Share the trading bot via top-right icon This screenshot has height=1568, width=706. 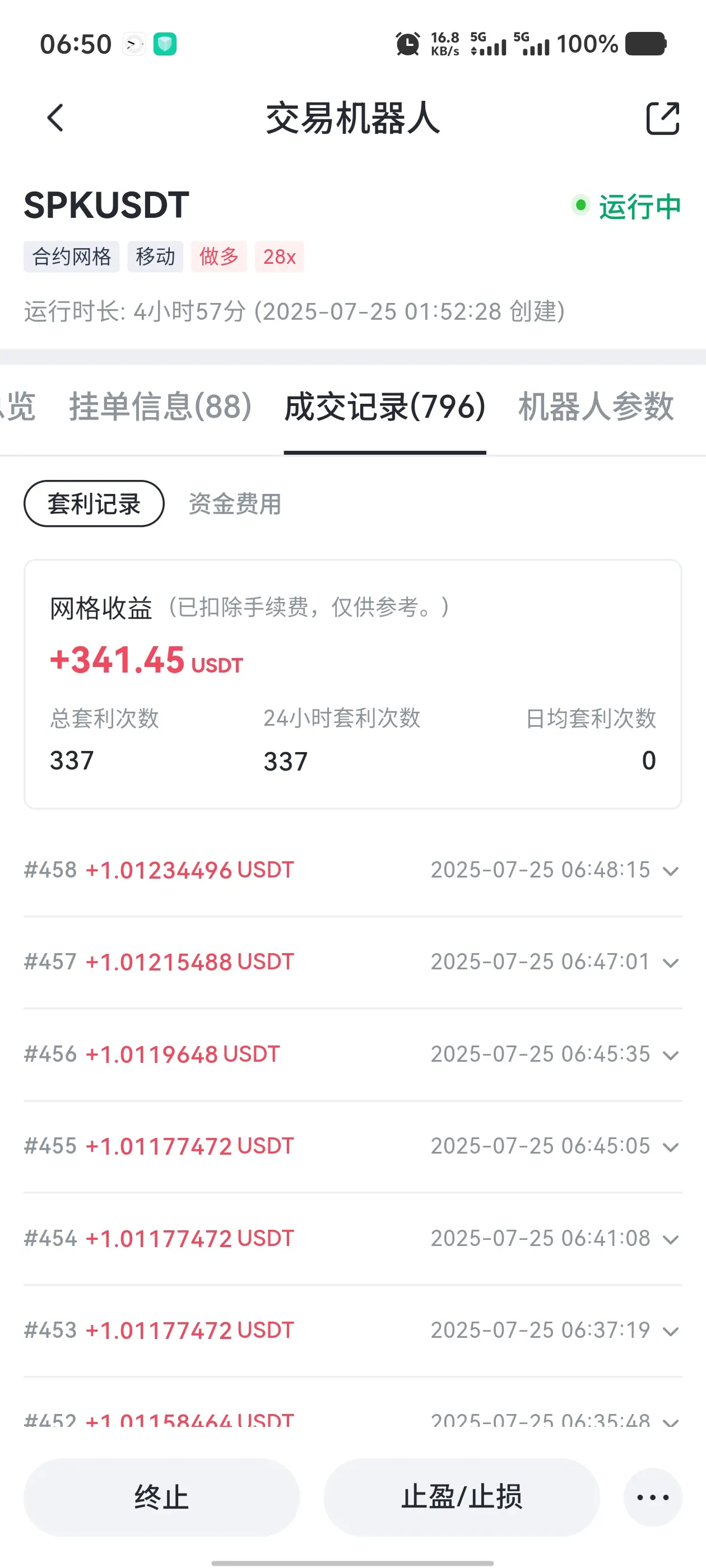click(662, 118)
